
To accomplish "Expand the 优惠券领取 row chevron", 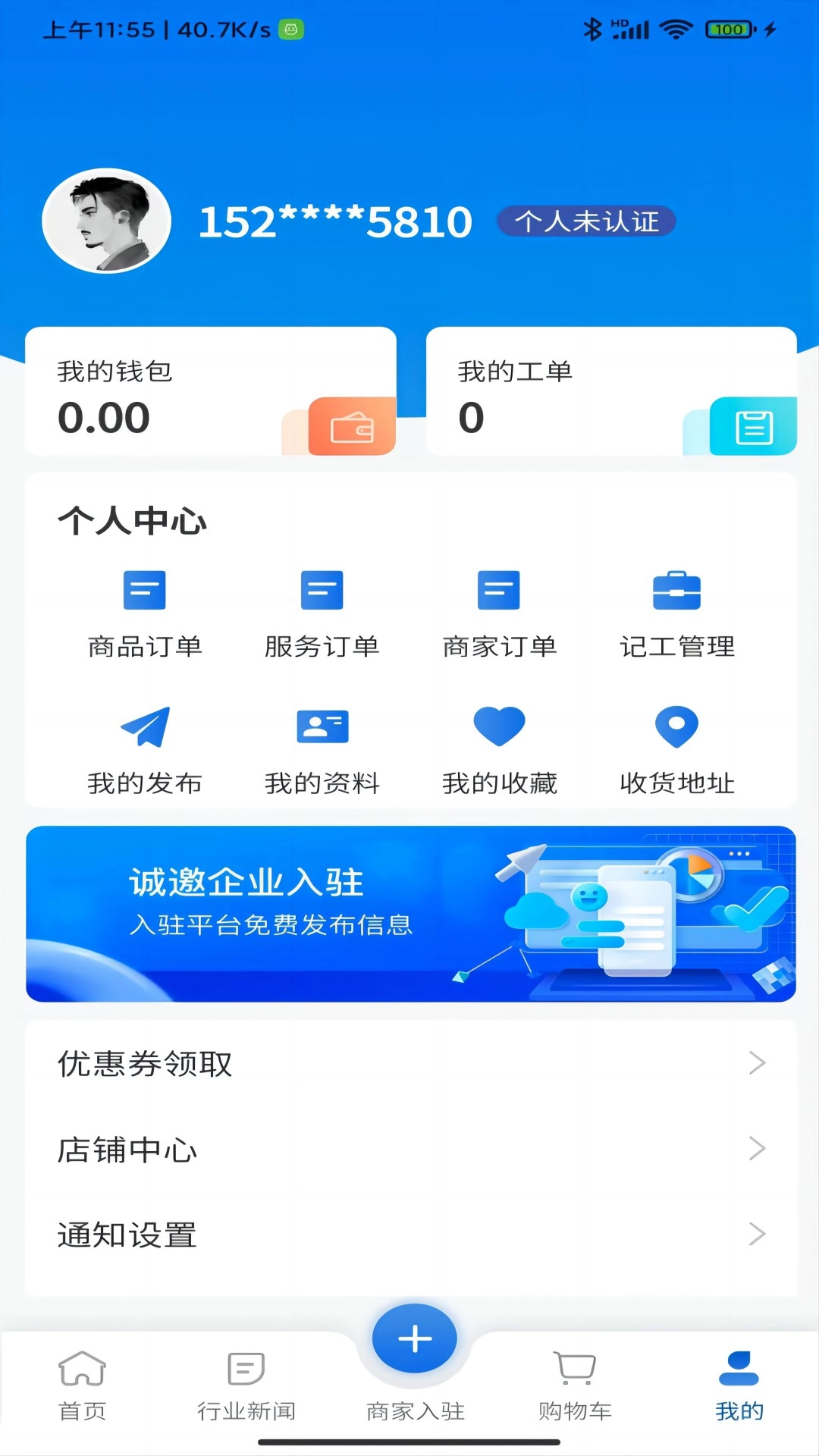I will pos(757,1063).
